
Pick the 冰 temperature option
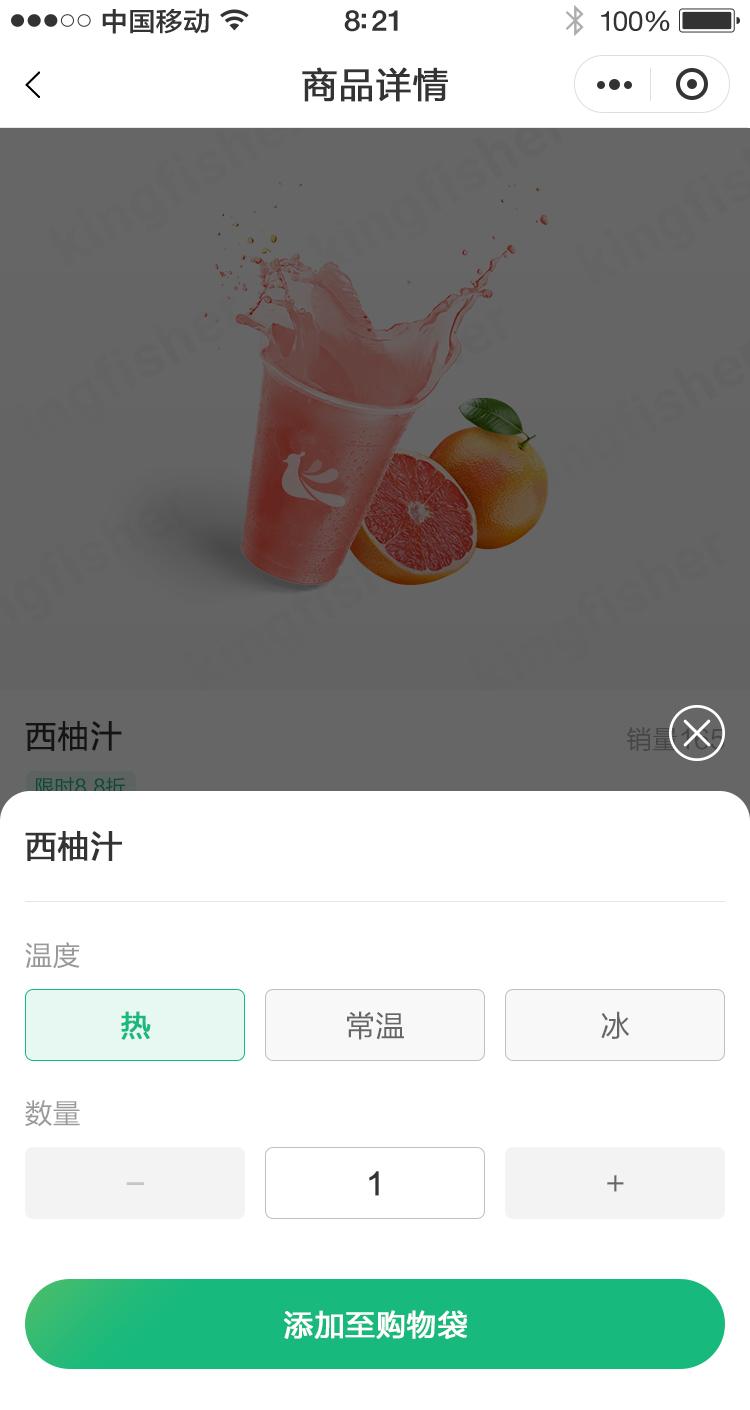click(614, 1025)
